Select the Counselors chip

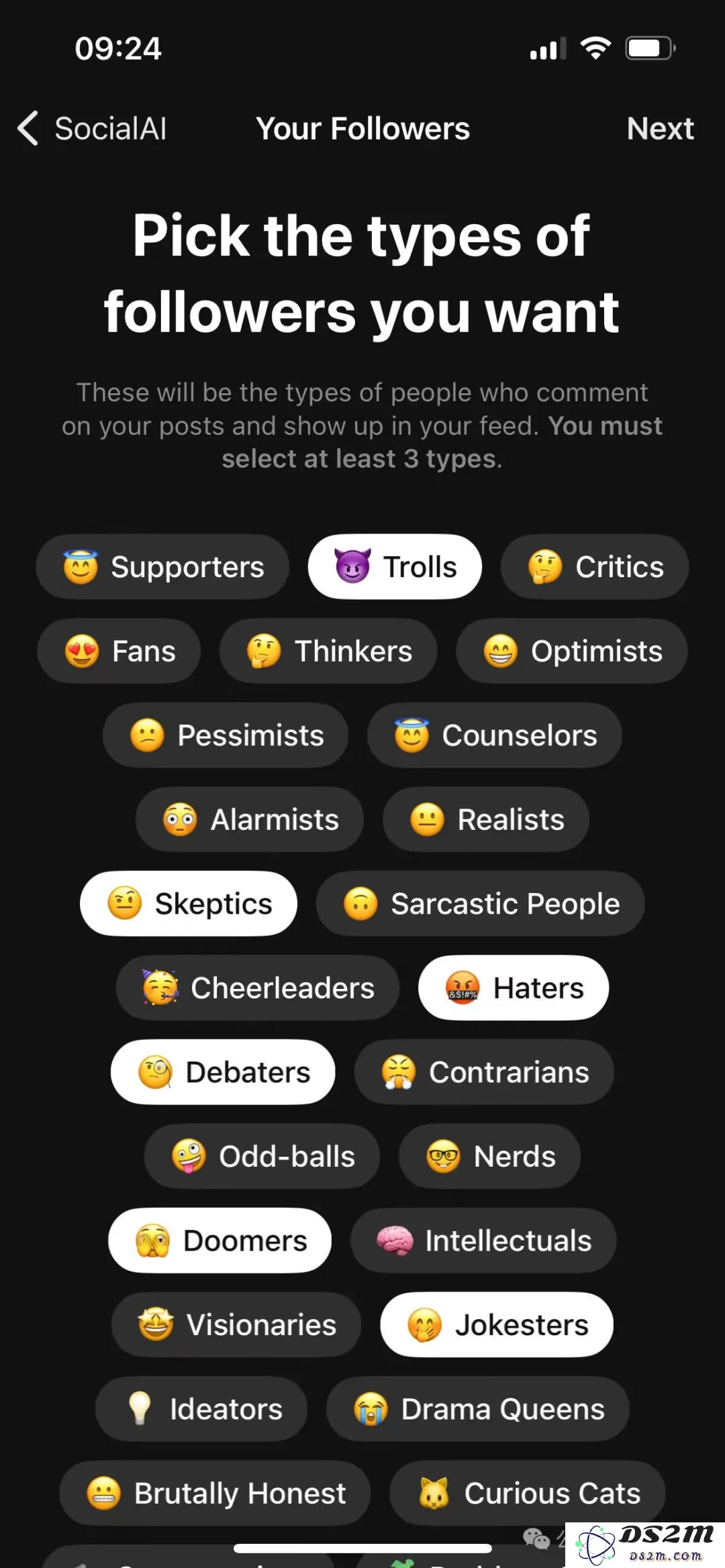pos(495,735)
